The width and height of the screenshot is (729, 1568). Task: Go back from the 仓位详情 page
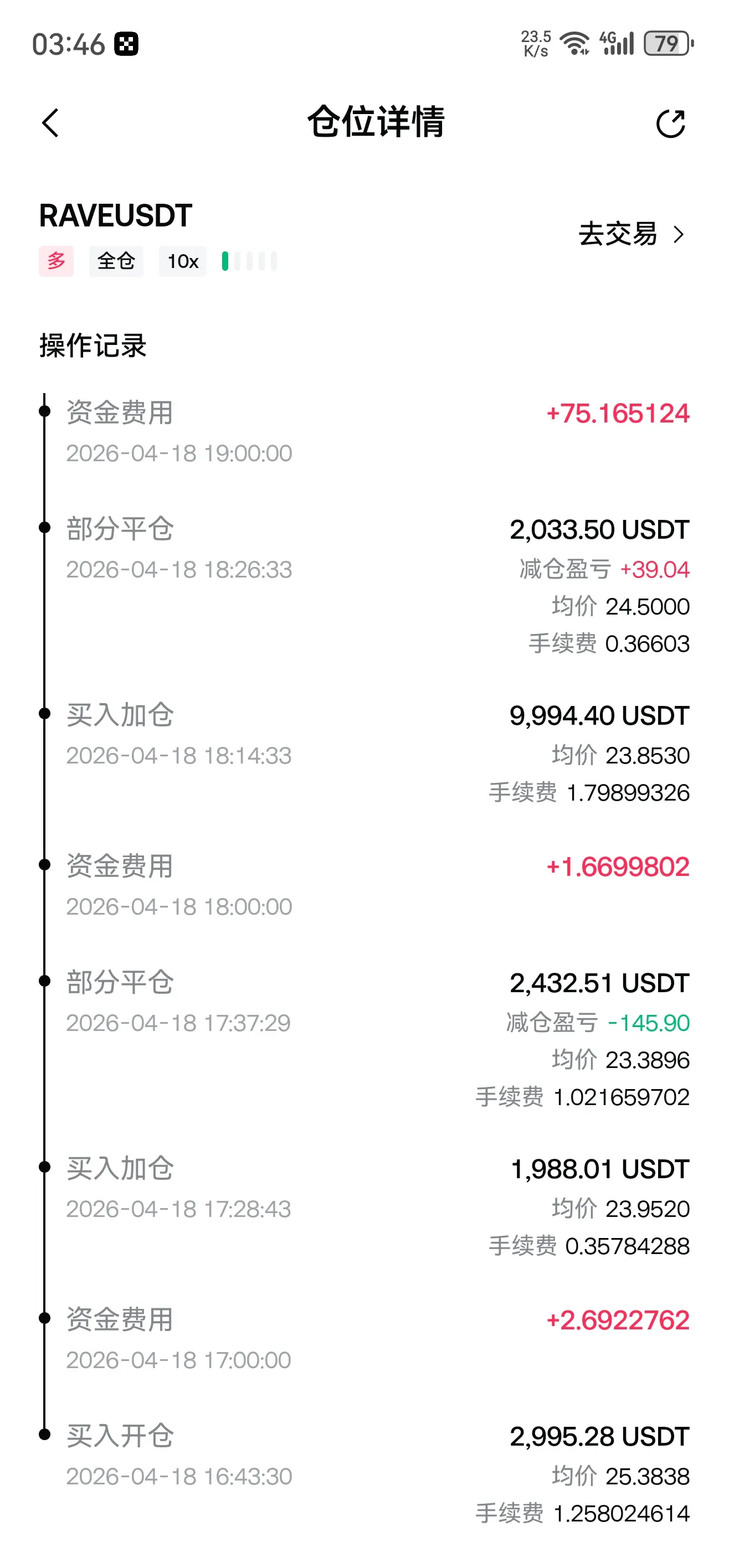(51, 123)
